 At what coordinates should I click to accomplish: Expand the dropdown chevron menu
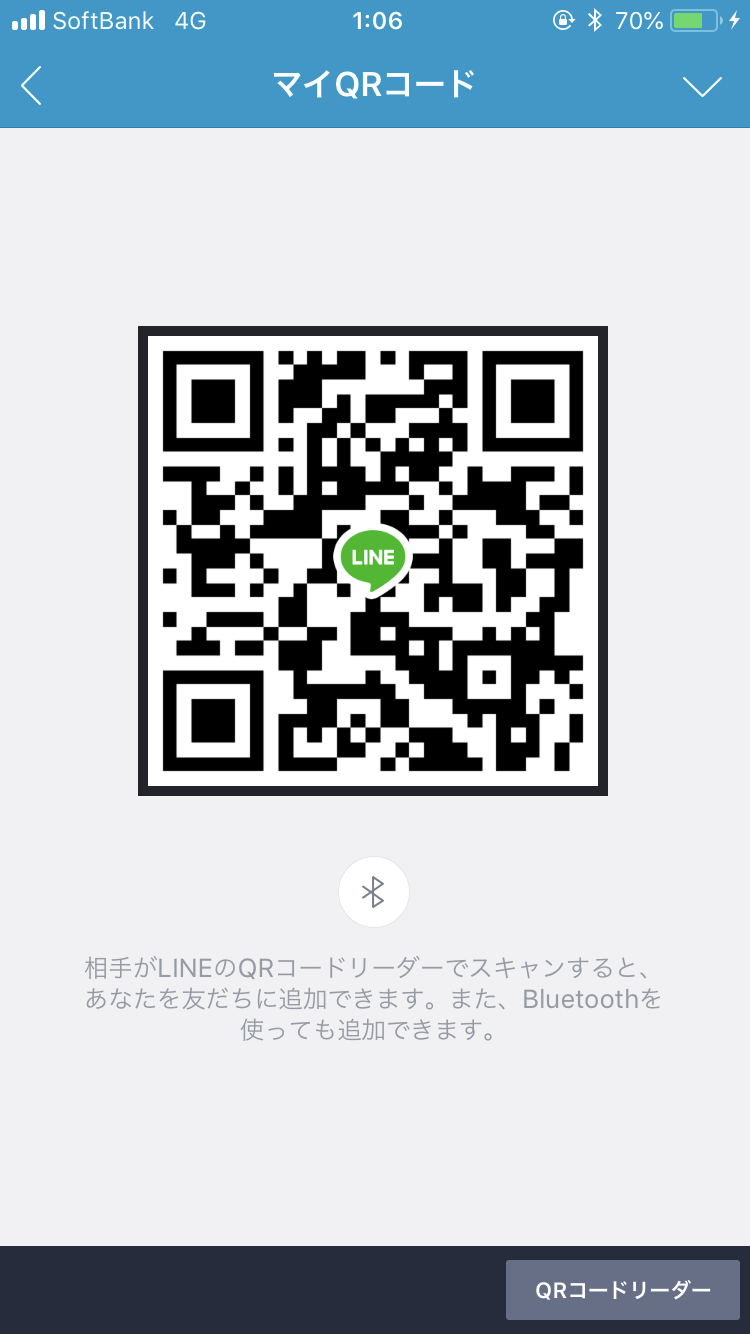[x=702, y=87]
